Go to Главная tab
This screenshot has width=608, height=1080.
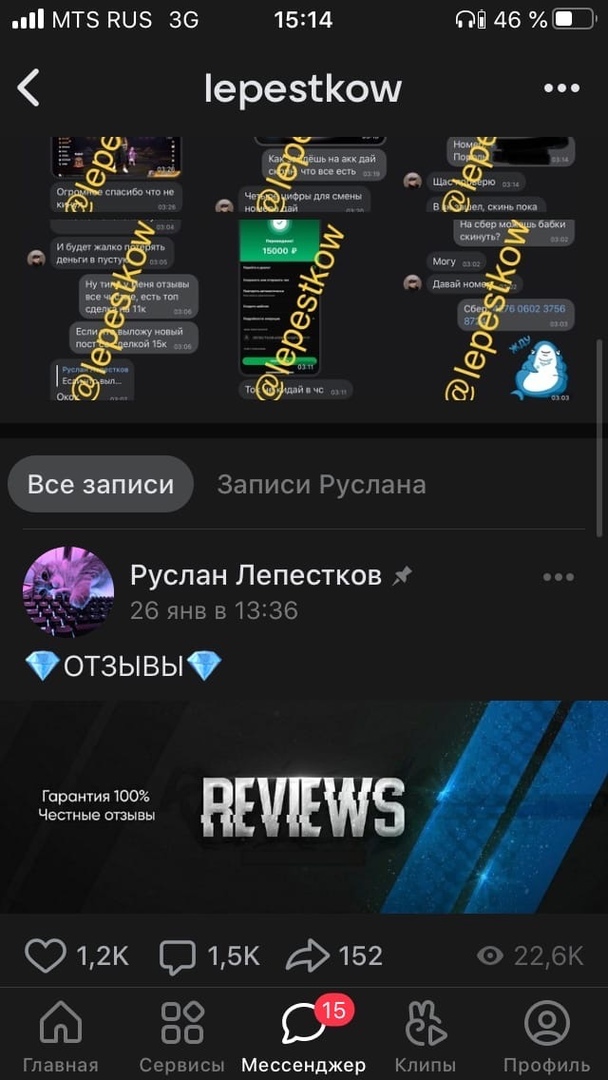[x=61, y=1037]
